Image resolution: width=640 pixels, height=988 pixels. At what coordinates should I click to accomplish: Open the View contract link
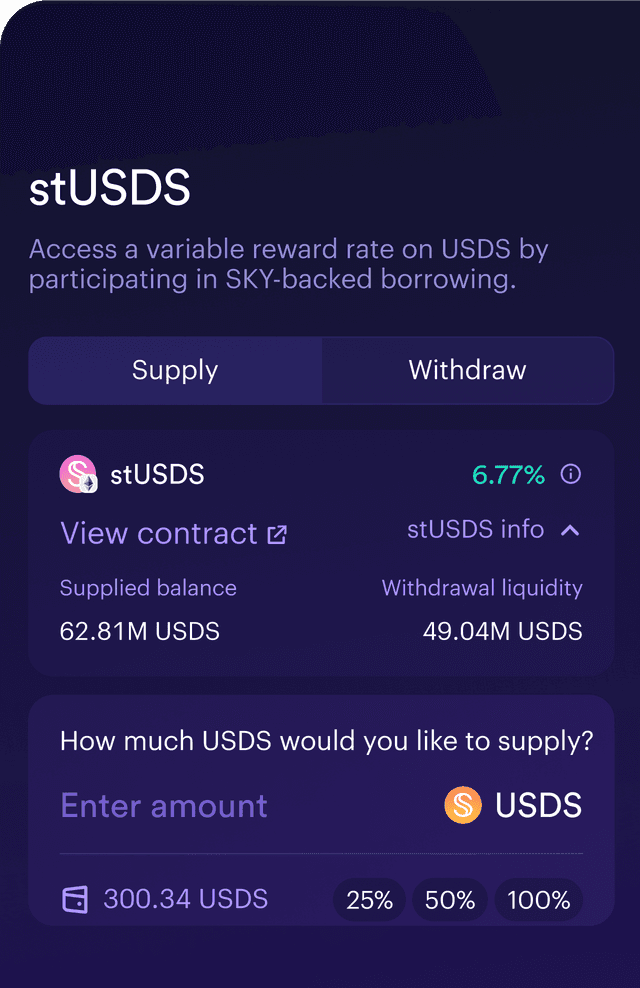click(174, 533)
